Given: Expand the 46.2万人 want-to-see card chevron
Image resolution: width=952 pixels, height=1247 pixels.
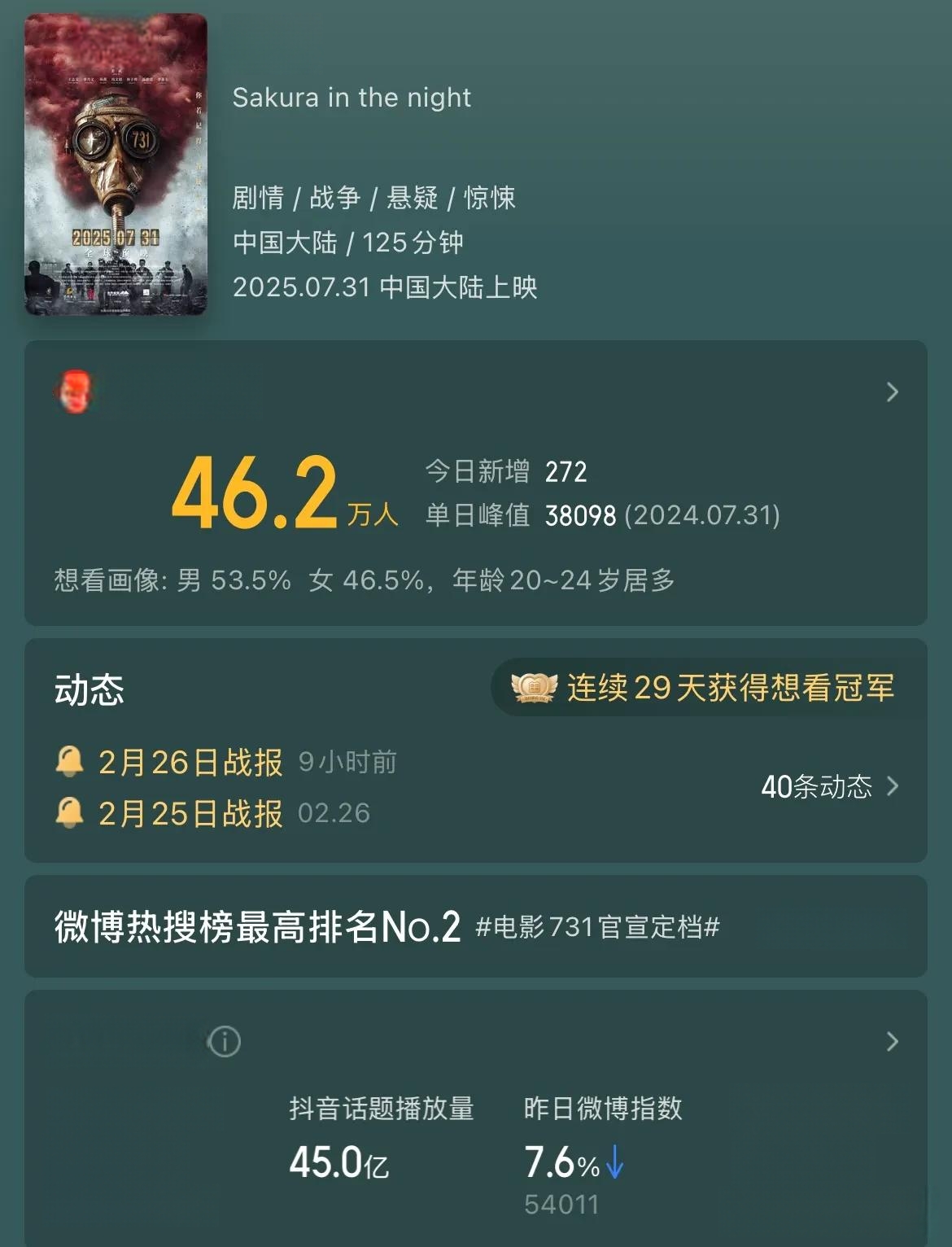Looking at the screenshot, I should (892, 392).
